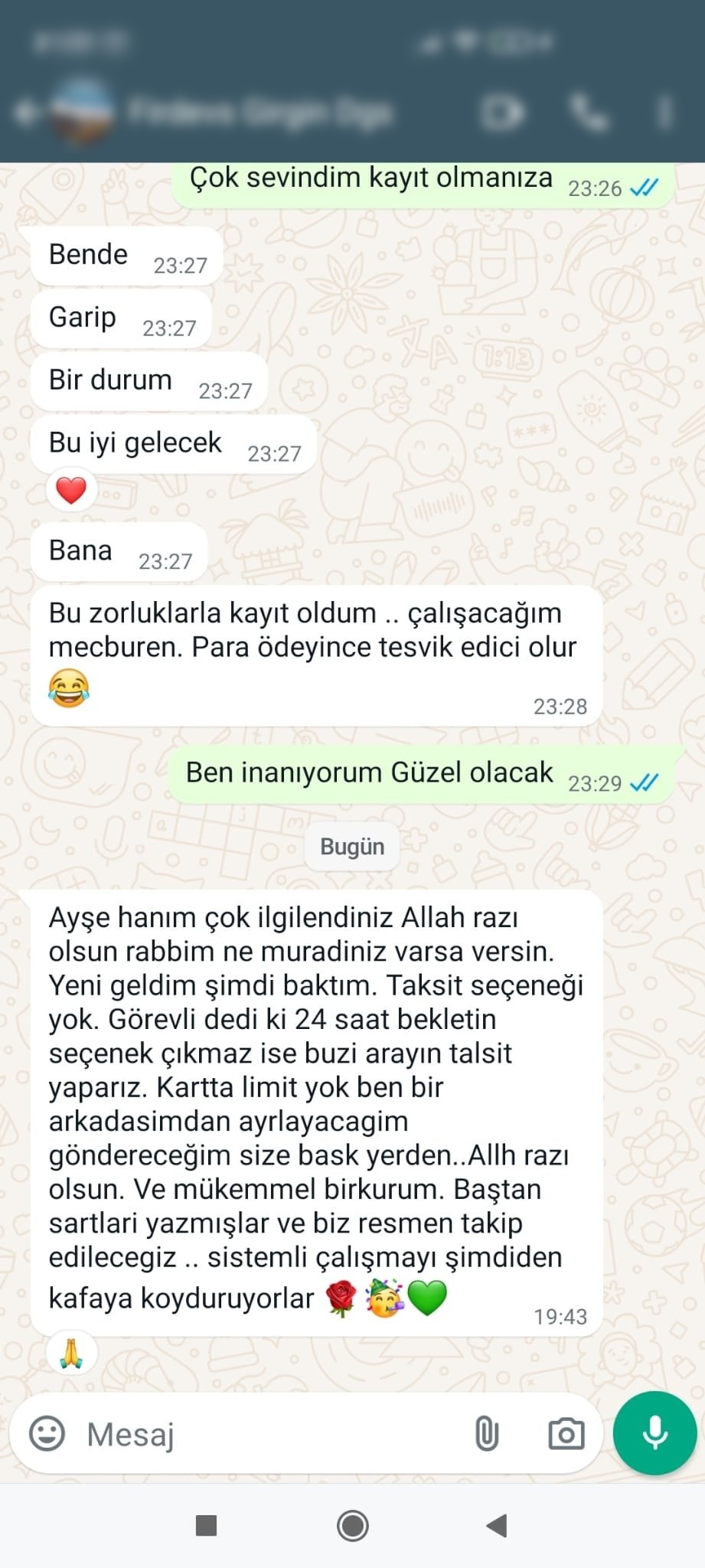View the heart reaction on message
Viewport: 705px width, 1568px height.
(71, 490)
